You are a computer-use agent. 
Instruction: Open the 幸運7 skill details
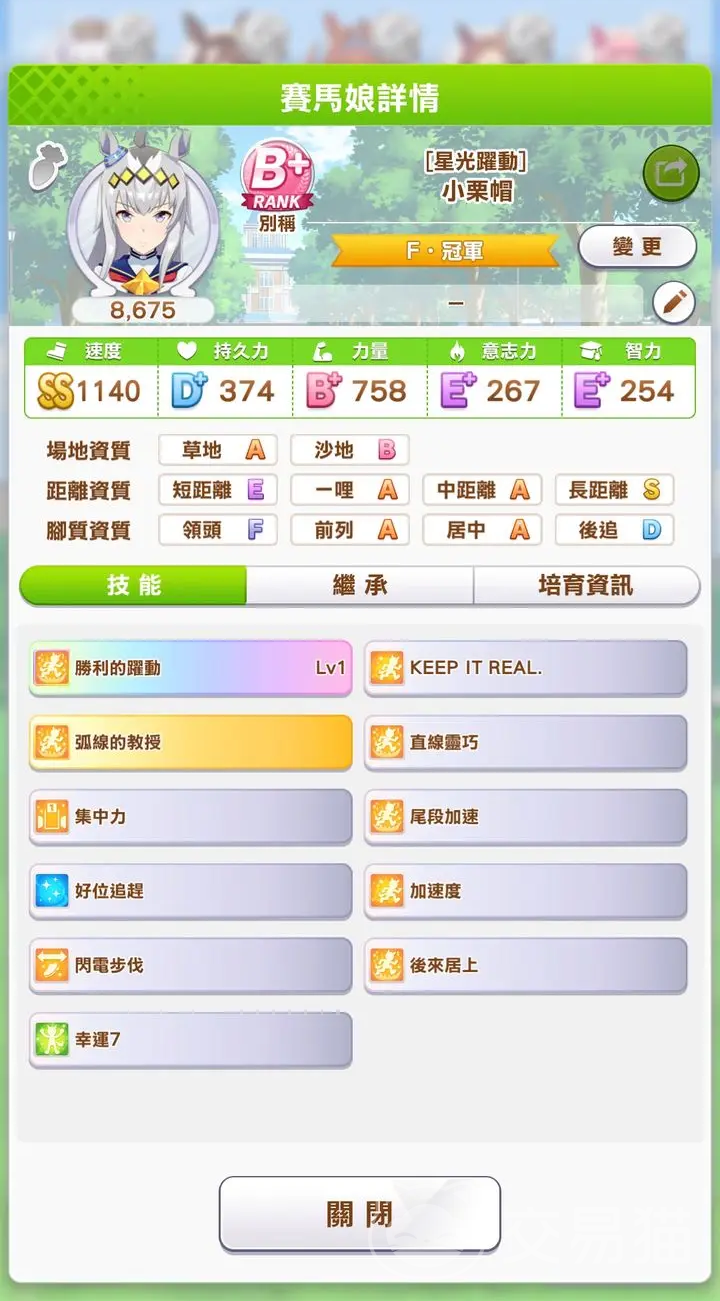coord(190,1039)
